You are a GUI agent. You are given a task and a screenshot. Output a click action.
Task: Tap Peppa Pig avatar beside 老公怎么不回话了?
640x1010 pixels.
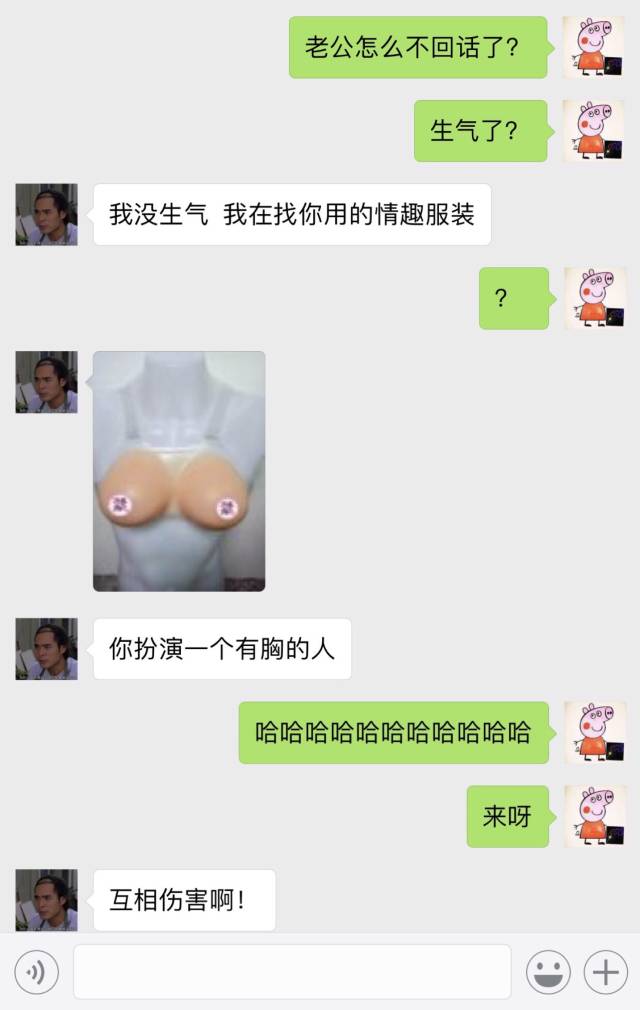tap(594, 47)
